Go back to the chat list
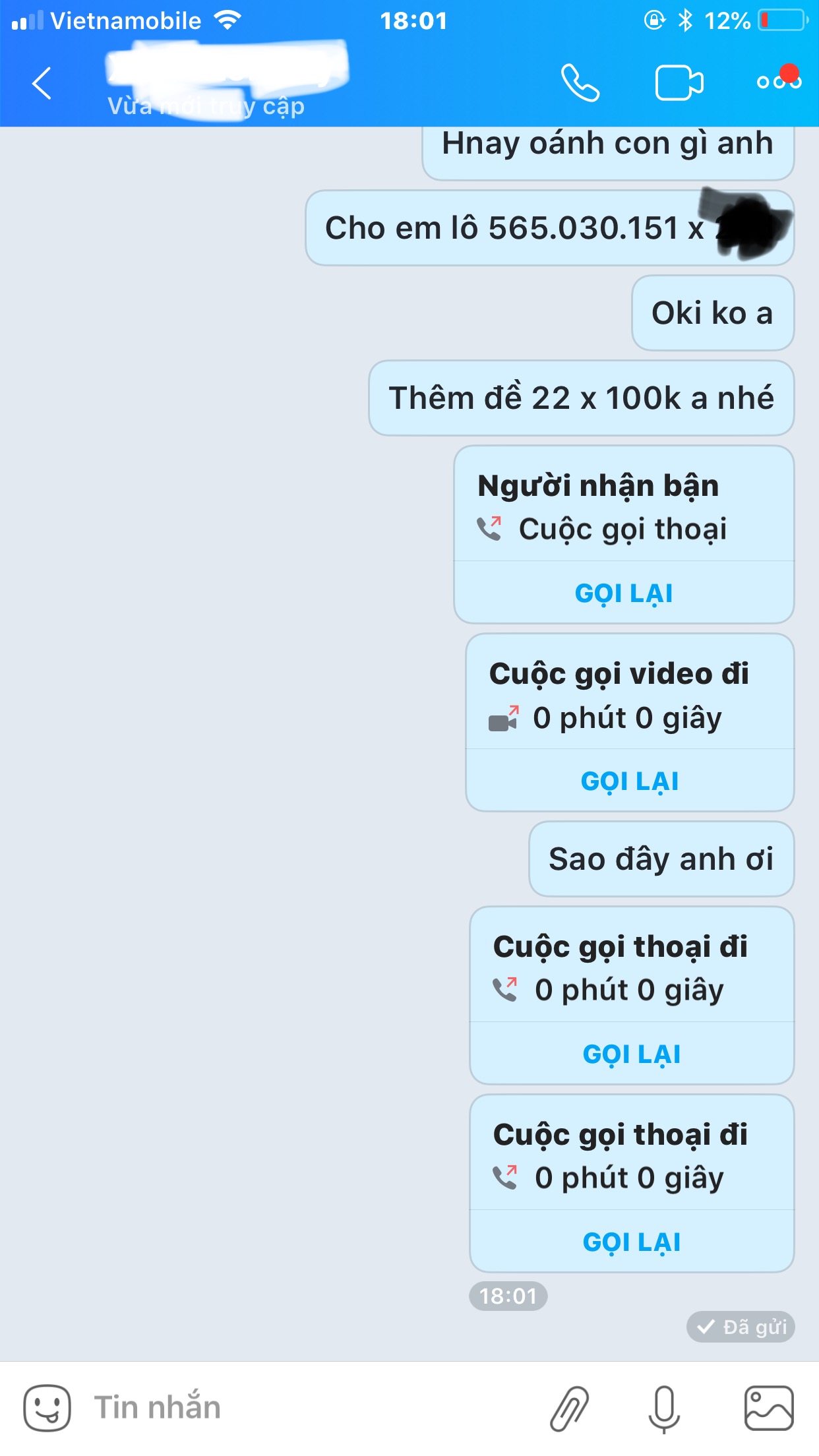Image resolution: width=819 pixels, height=1456 pixels. 42,84
